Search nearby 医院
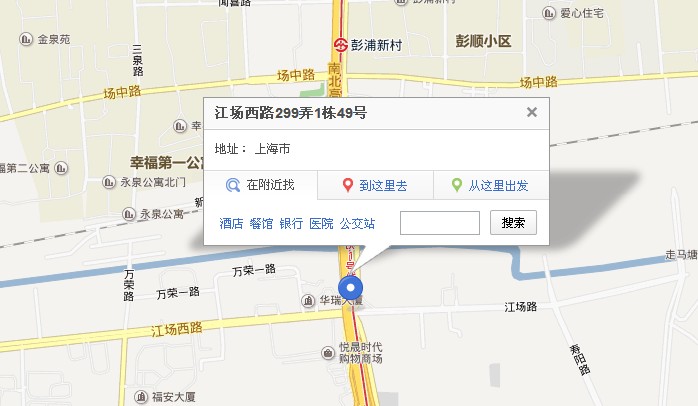698x406 pixels. (321, 223)
